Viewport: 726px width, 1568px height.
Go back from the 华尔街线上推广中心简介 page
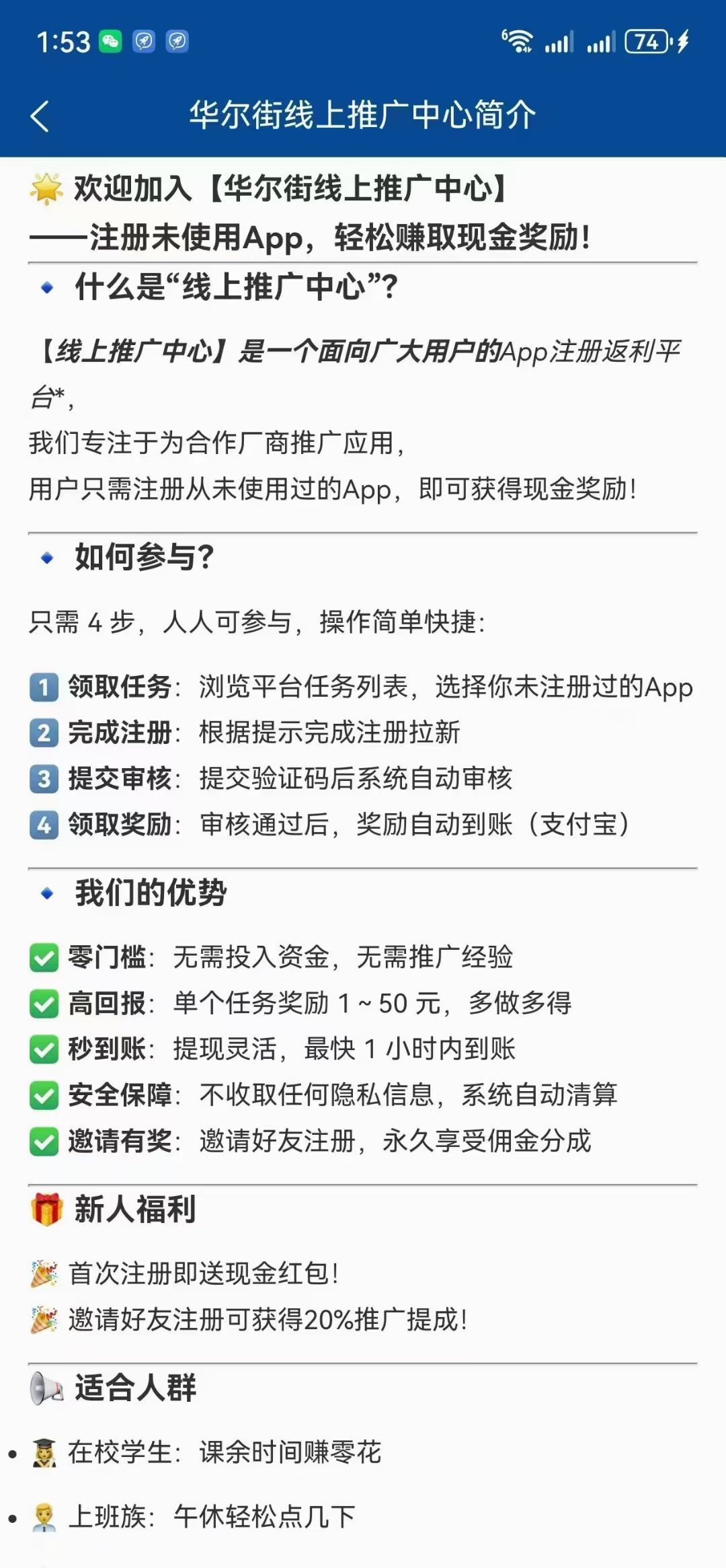click(40, 116)
